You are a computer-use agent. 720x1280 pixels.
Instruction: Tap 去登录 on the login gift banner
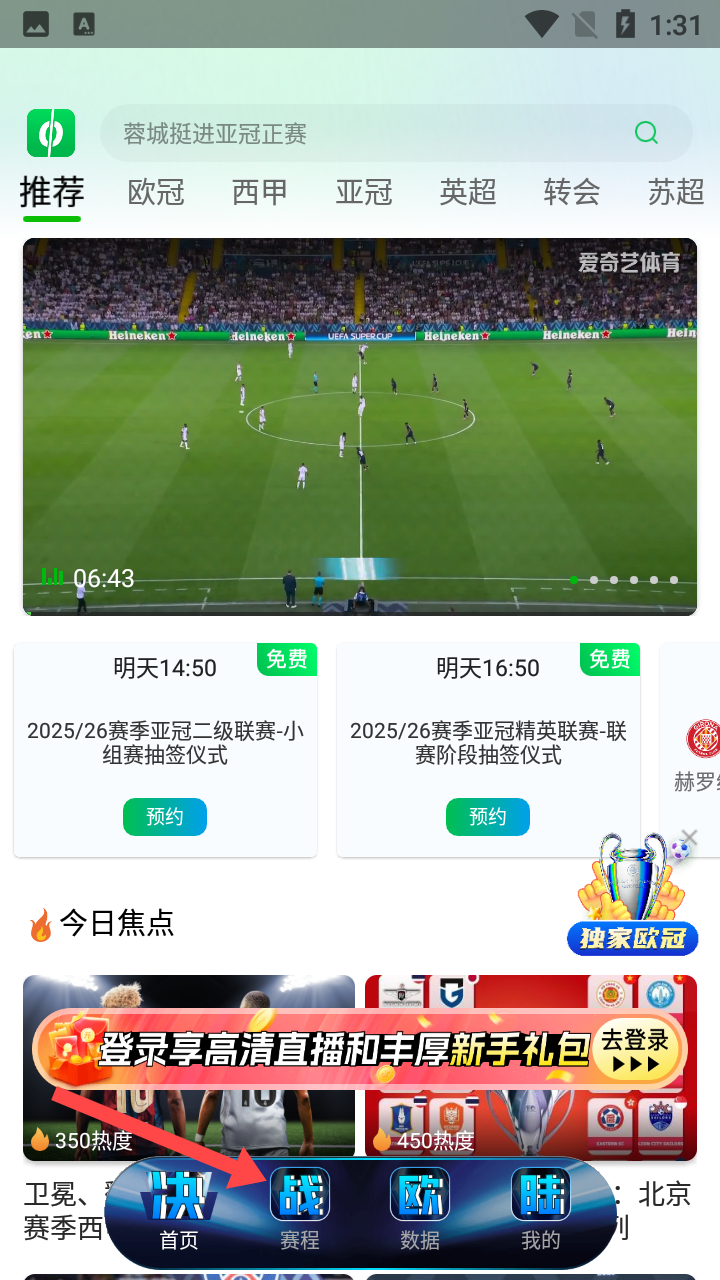click(x=634, y=1050)
